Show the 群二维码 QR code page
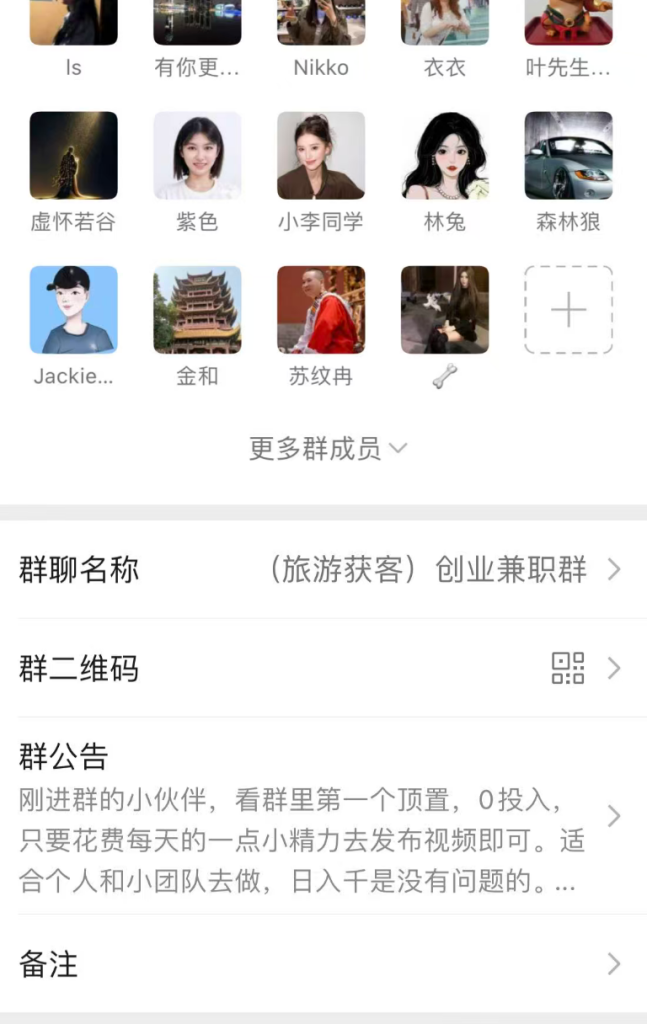This screenshot has width=647, height=1024. [323, 668]
